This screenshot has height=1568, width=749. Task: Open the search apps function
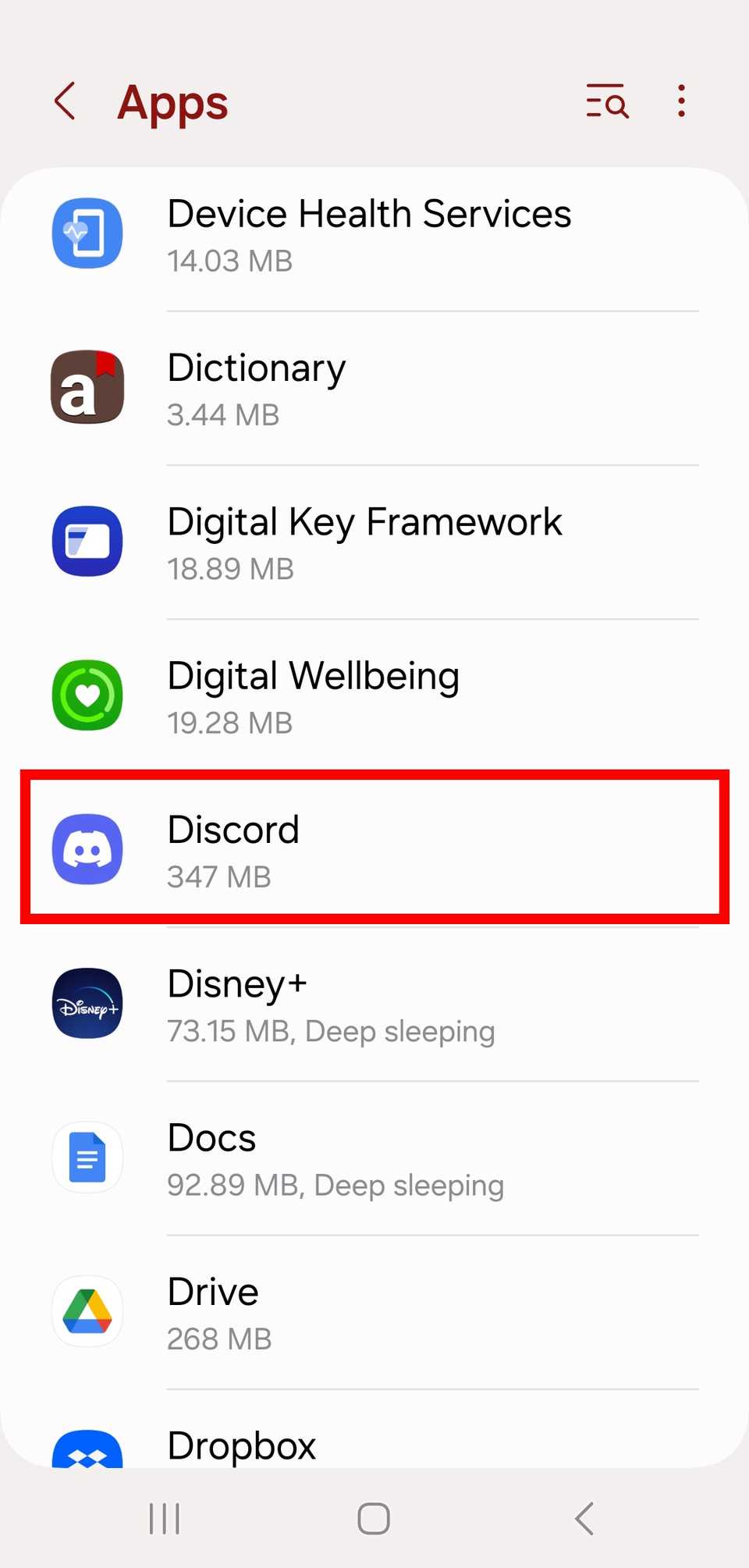[x=607, y=101]
